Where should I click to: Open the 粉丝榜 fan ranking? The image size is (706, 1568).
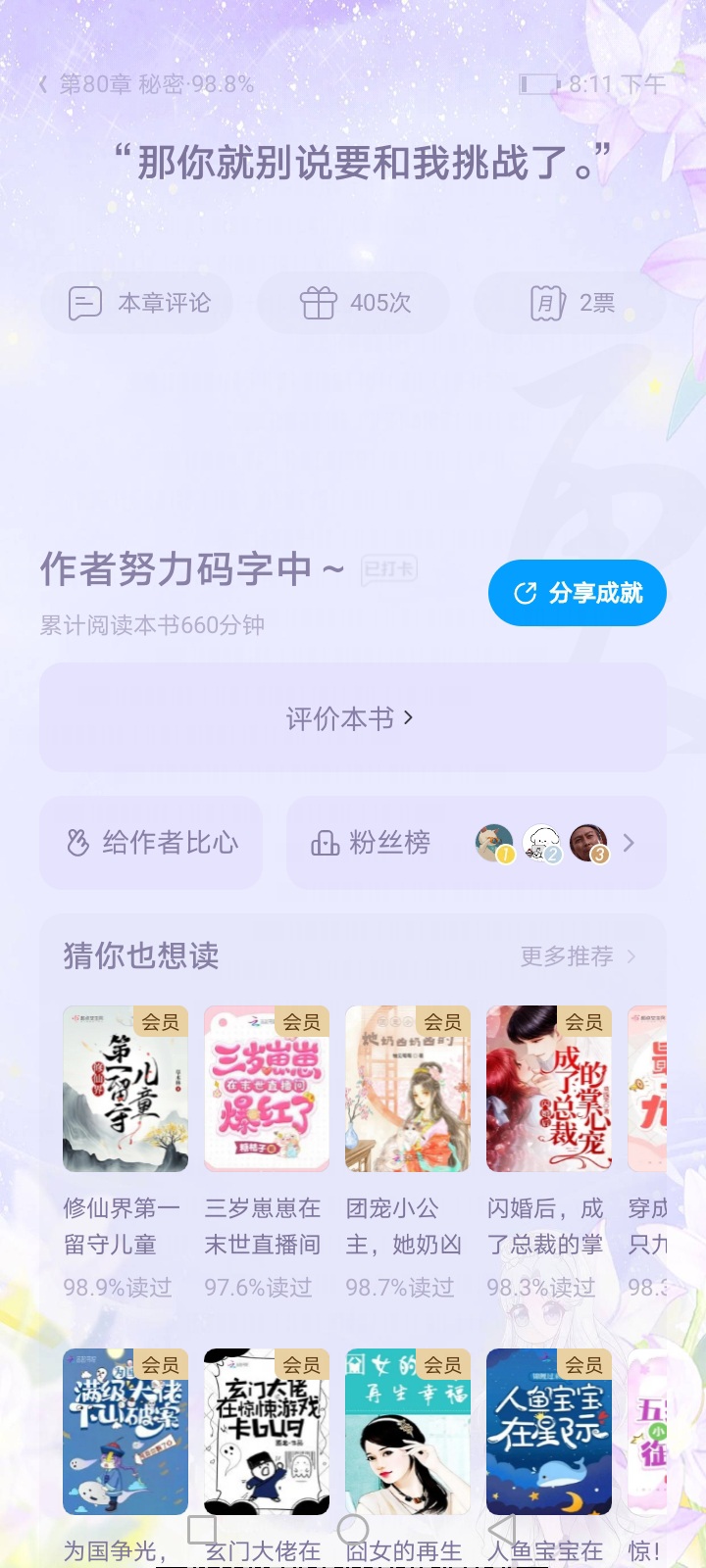477,843
